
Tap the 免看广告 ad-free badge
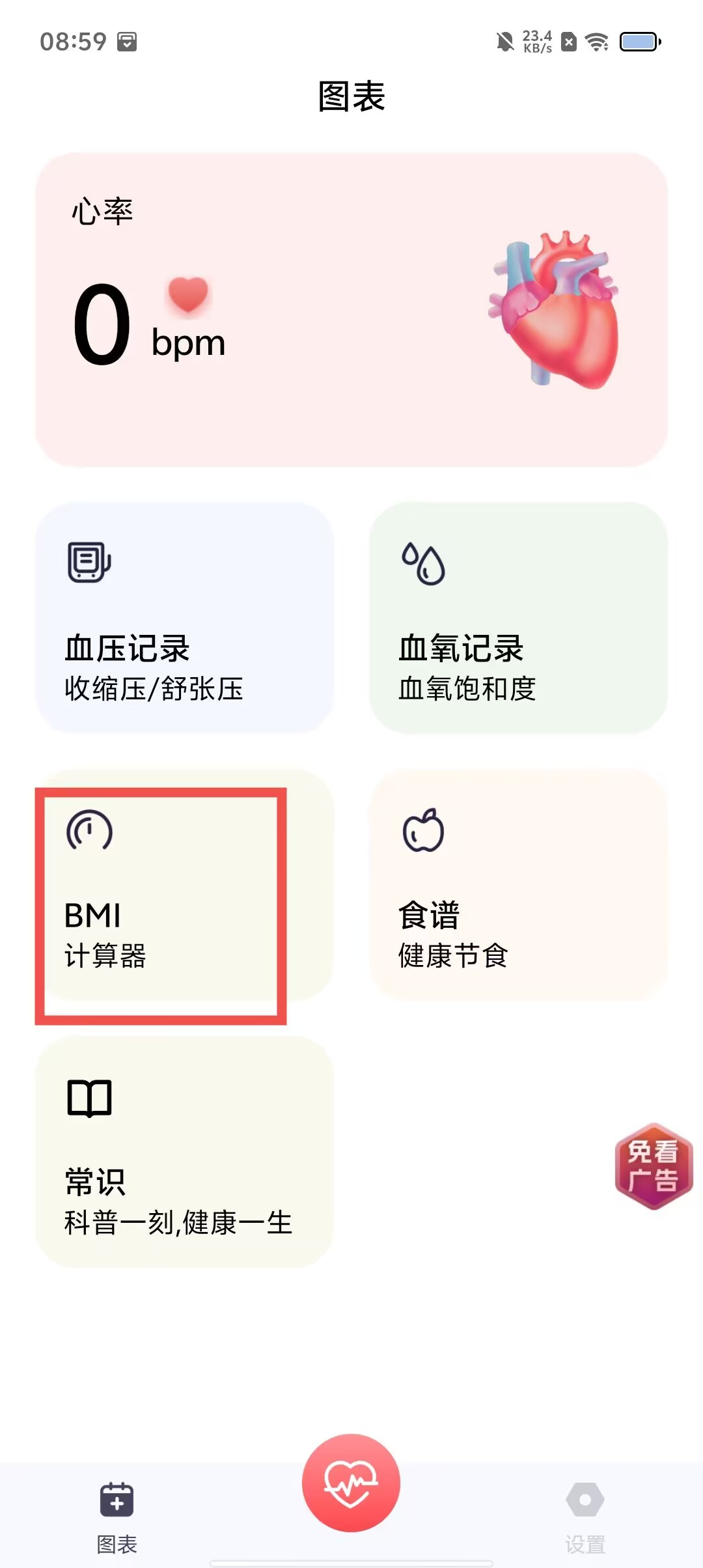tap(654, 1166)
